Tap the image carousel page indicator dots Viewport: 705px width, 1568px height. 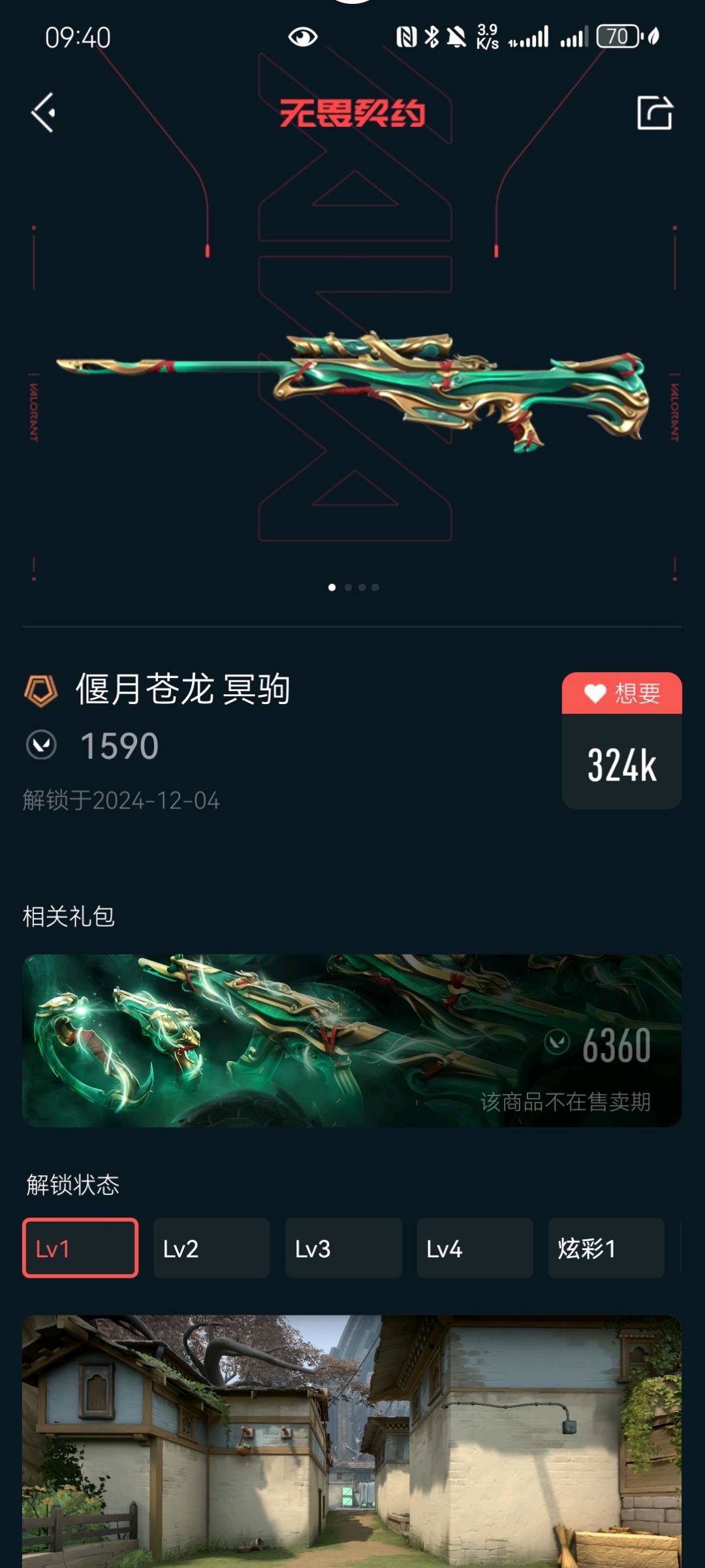coord(353,587)
